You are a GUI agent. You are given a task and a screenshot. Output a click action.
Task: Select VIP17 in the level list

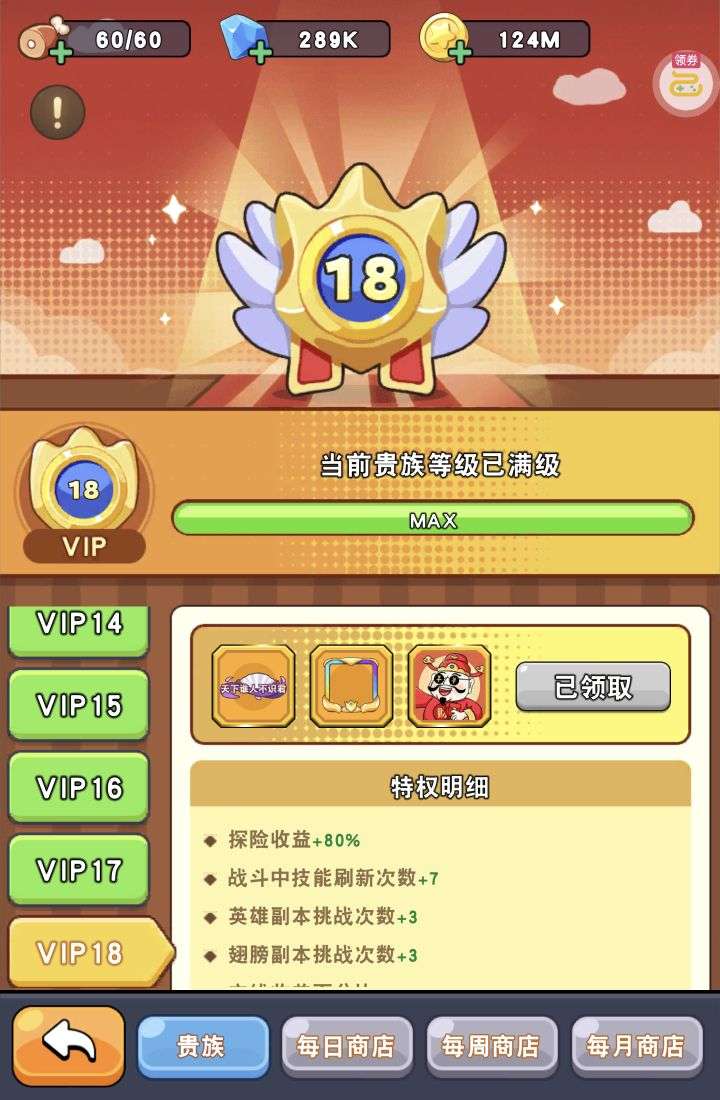[79, 870]
